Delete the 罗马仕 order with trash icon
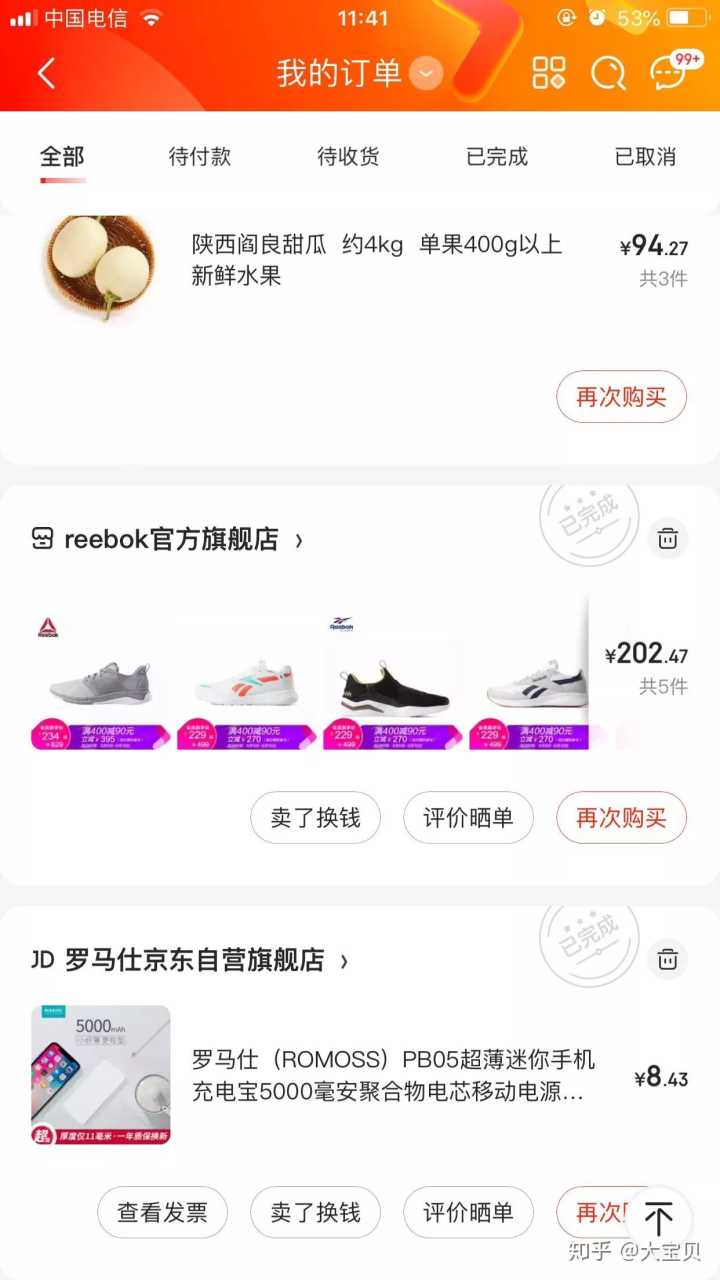Viewport: 720px width, 1280px height. pyautogui.click(x=668, y=961)
